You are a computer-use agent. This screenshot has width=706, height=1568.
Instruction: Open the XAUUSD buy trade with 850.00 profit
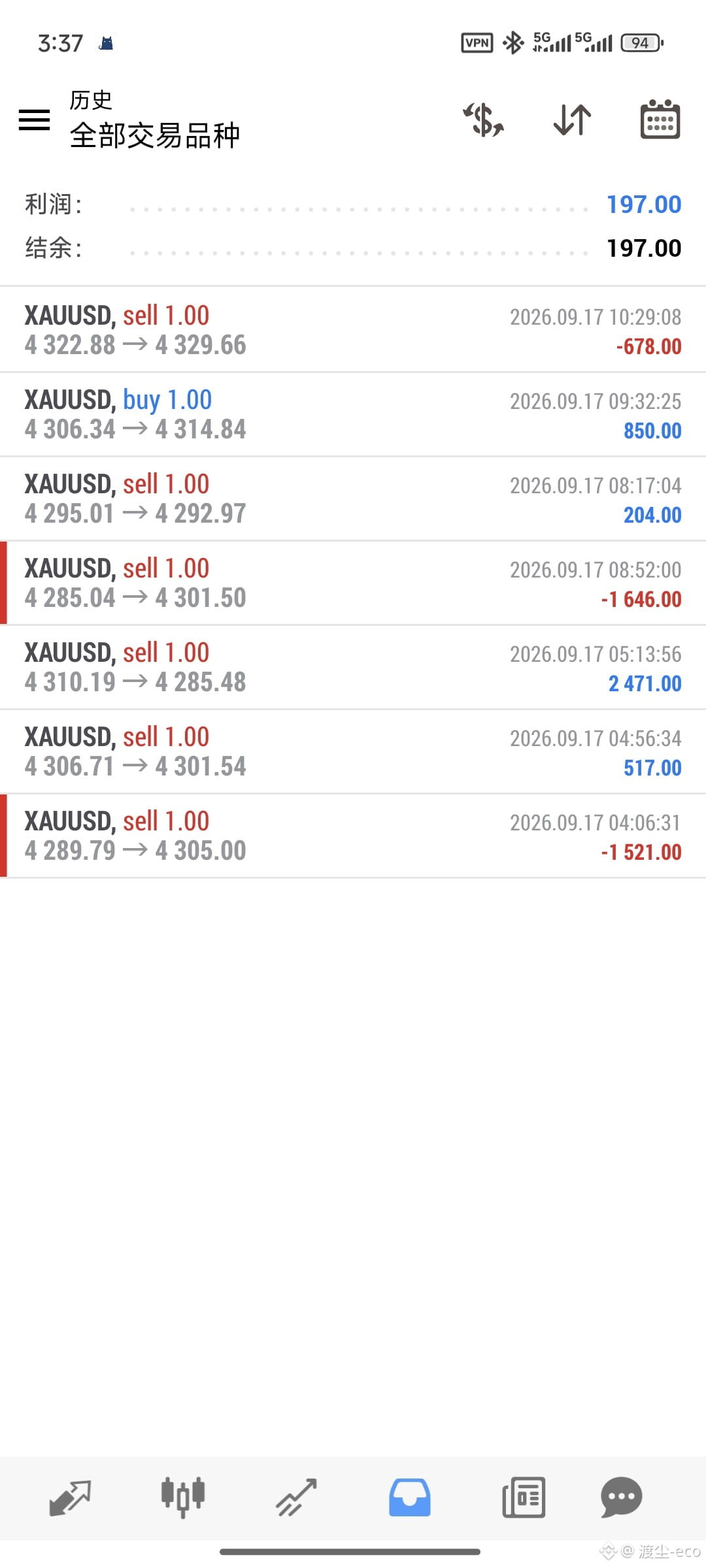(353, 414)
